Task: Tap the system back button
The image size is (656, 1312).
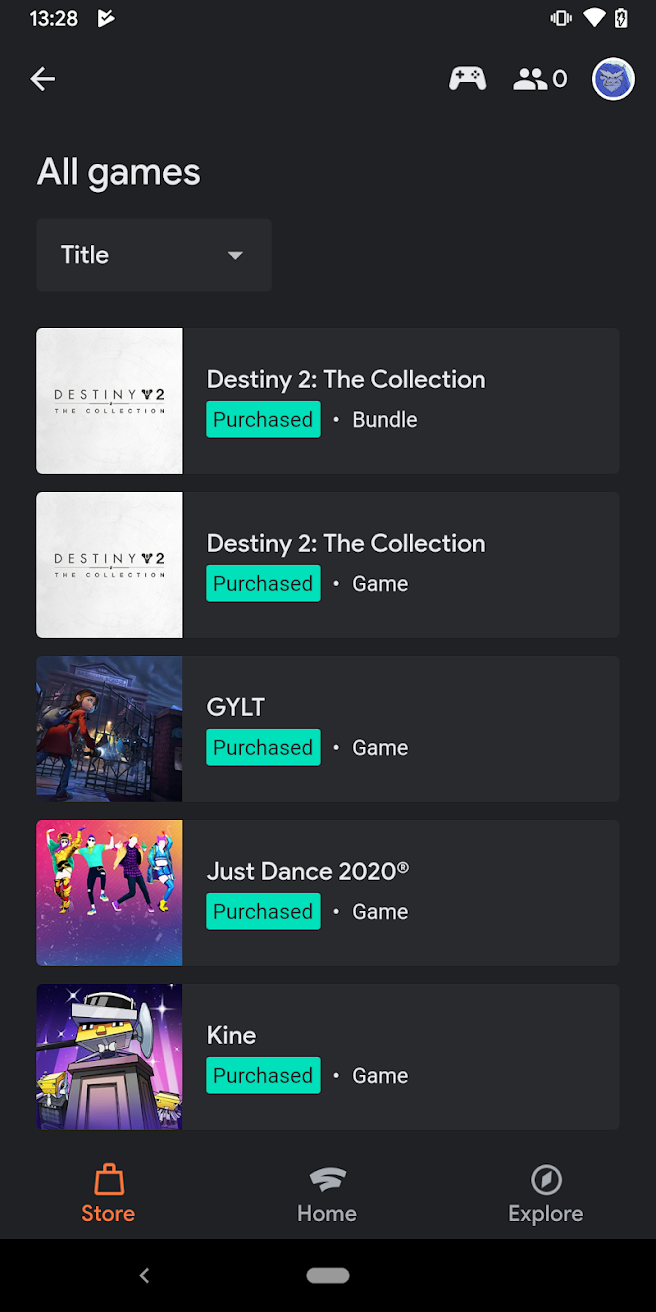Action: (x=145, y=1275)
